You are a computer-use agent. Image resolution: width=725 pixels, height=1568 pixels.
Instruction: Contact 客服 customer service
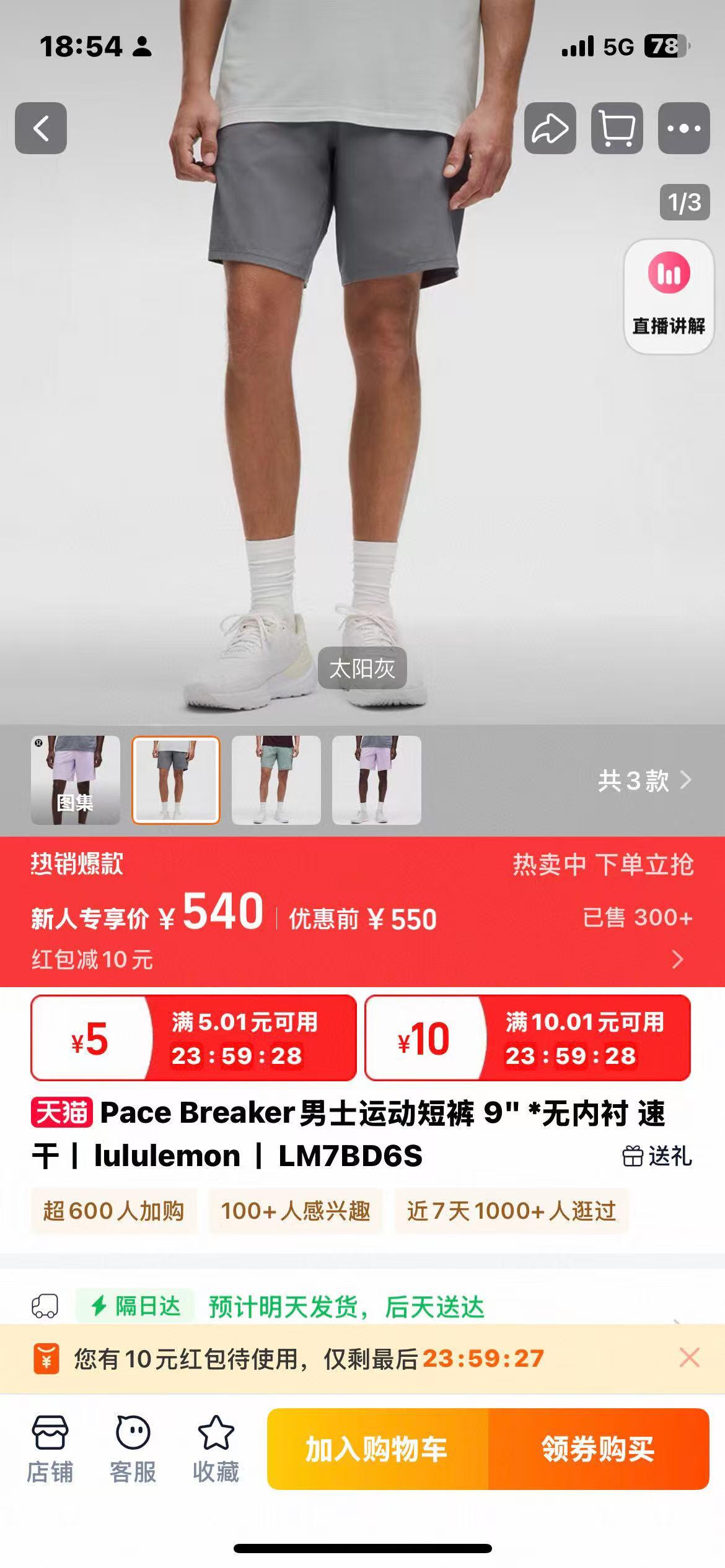[x=133, y=1449]
